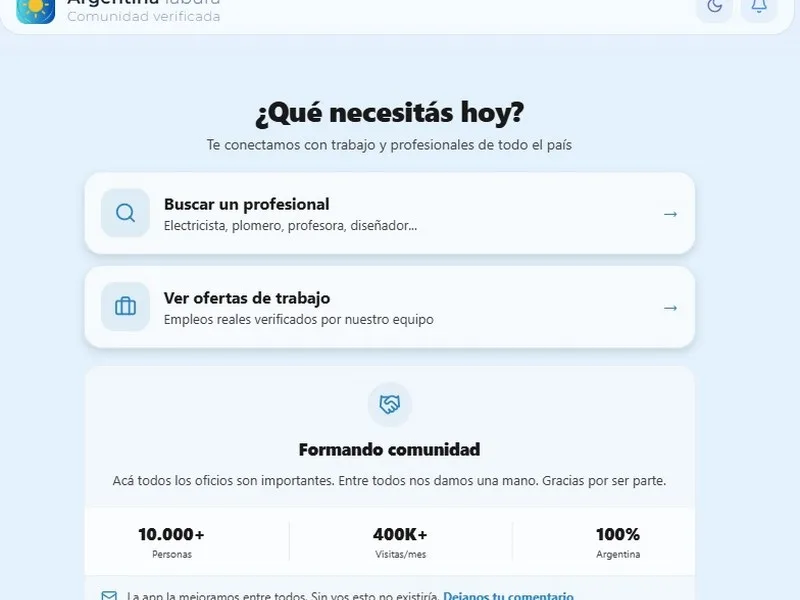This screenshot has height=600, width=800.
Task: Toggle dark mode with the moon icon
Action: coord(714,6)
